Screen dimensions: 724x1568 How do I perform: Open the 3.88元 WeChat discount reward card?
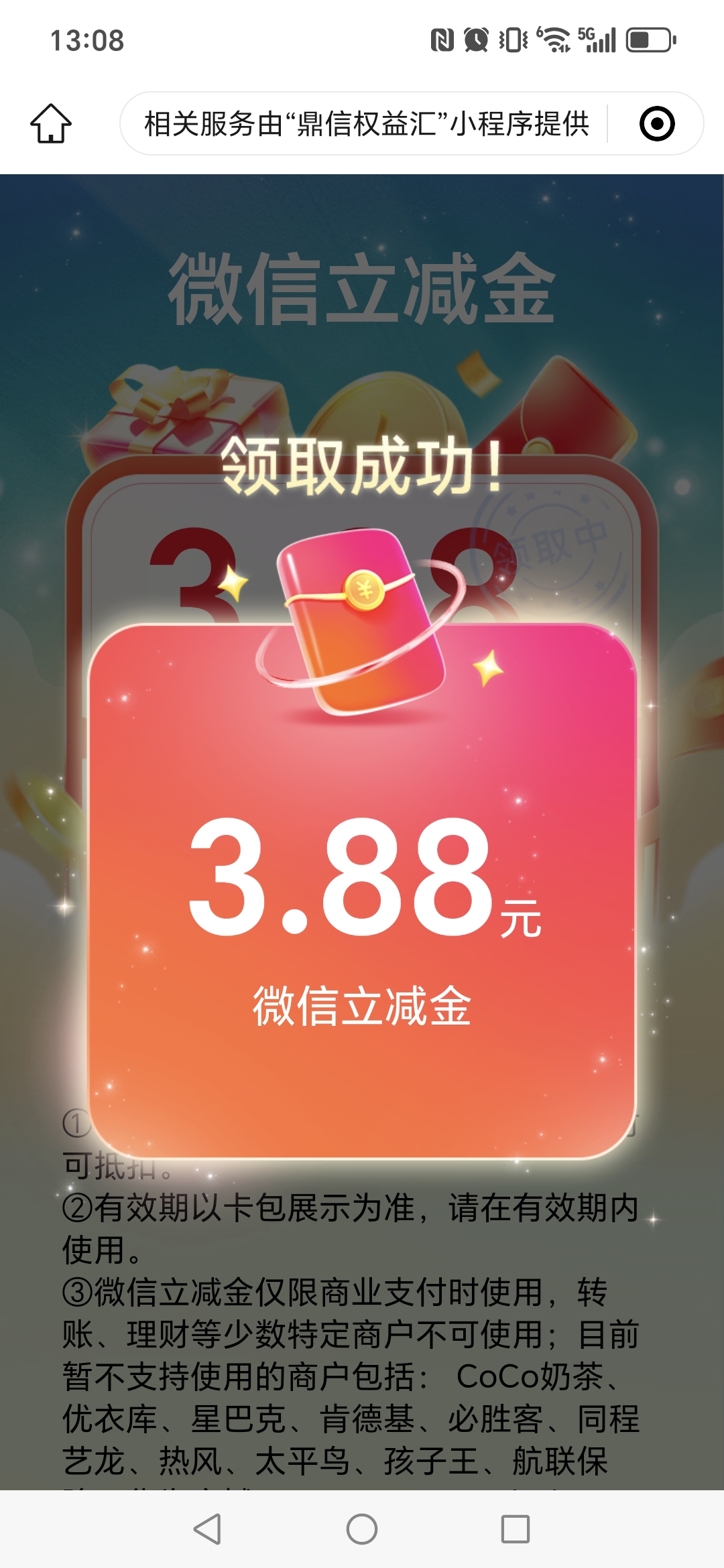(x=362, y=891)
